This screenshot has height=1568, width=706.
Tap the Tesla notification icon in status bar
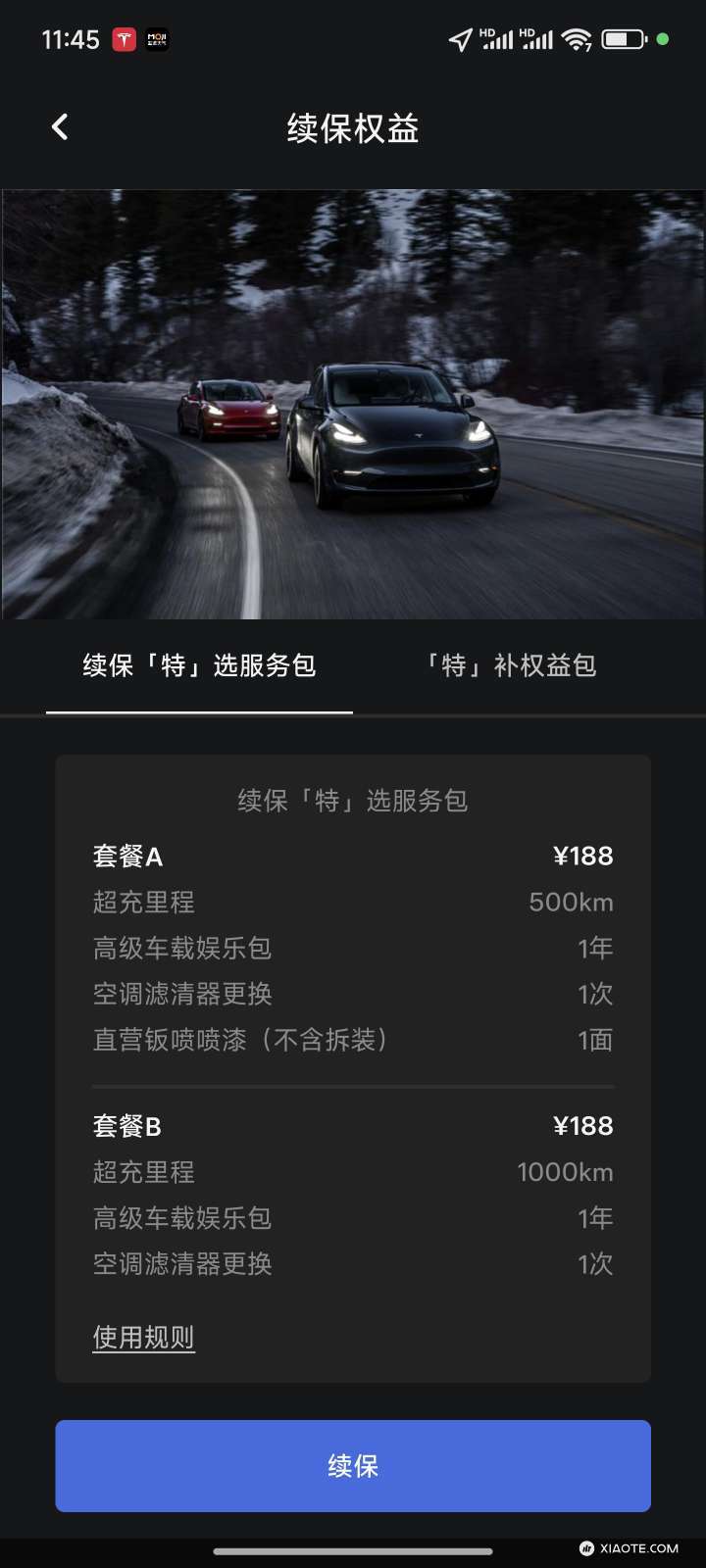[x=123, y=39]
